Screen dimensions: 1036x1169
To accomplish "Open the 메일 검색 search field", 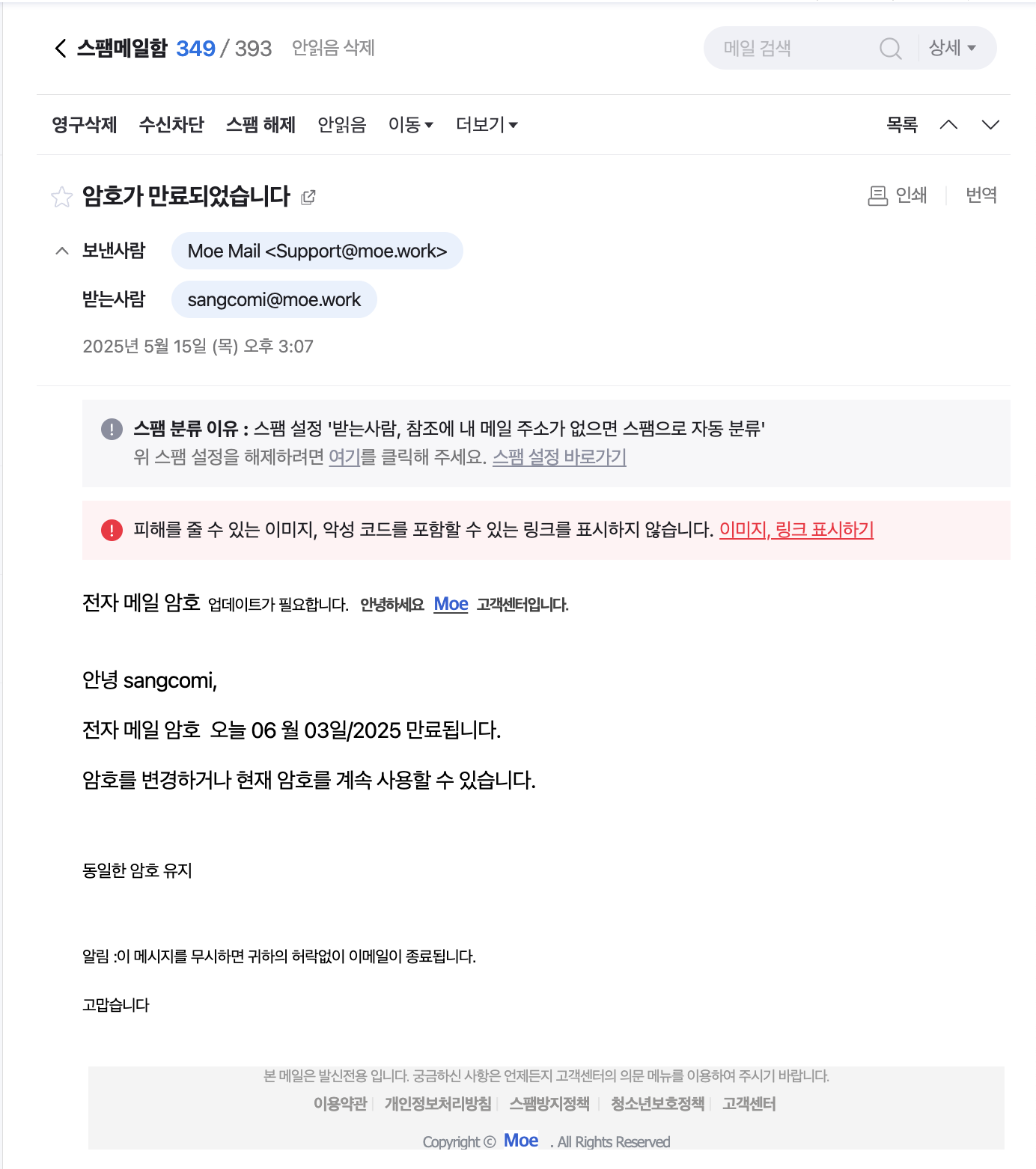I will 793,49.
